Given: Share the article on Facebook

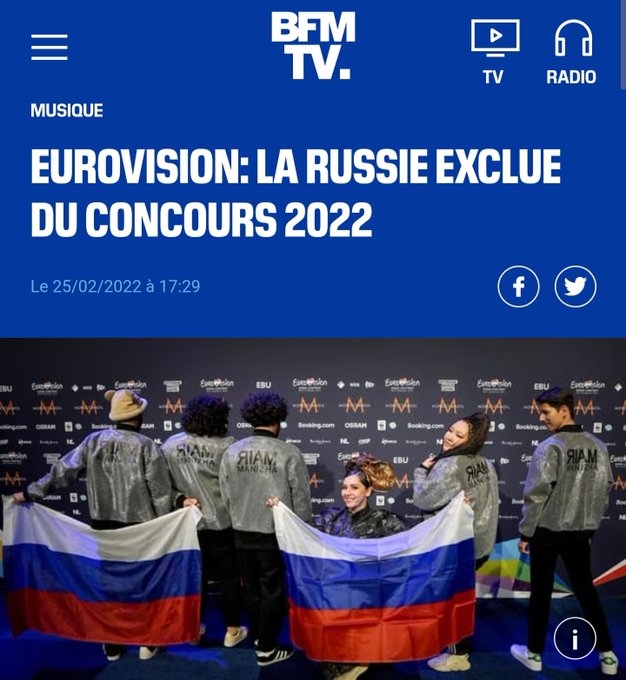Looking at the screenshot, I should [518, 287].
